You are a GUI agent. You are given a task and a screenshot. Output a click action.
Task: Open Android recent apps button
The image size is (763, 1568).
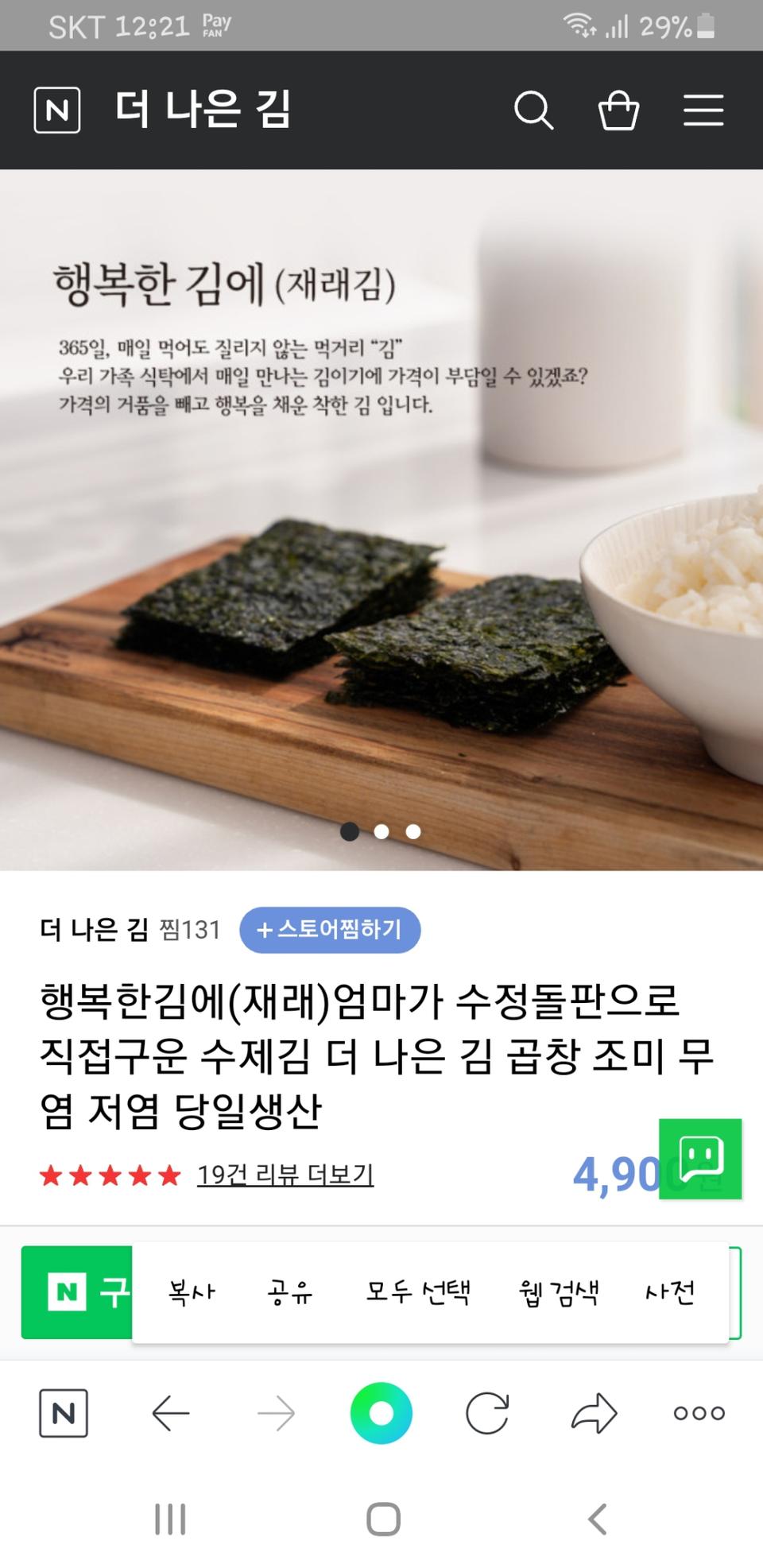(169, 1520)
